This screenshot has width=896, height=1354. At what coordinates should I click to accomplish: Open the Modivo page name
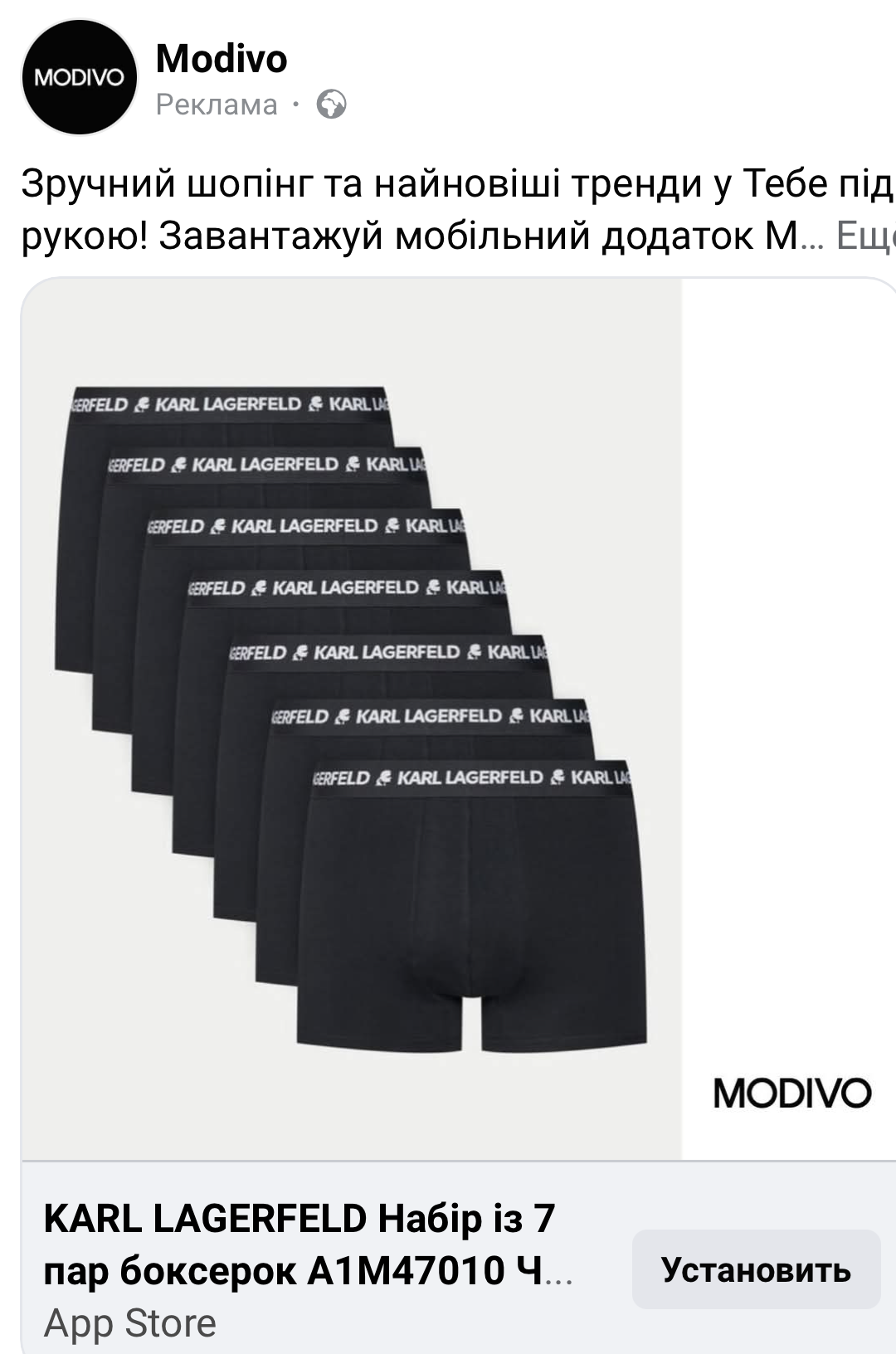222,59
